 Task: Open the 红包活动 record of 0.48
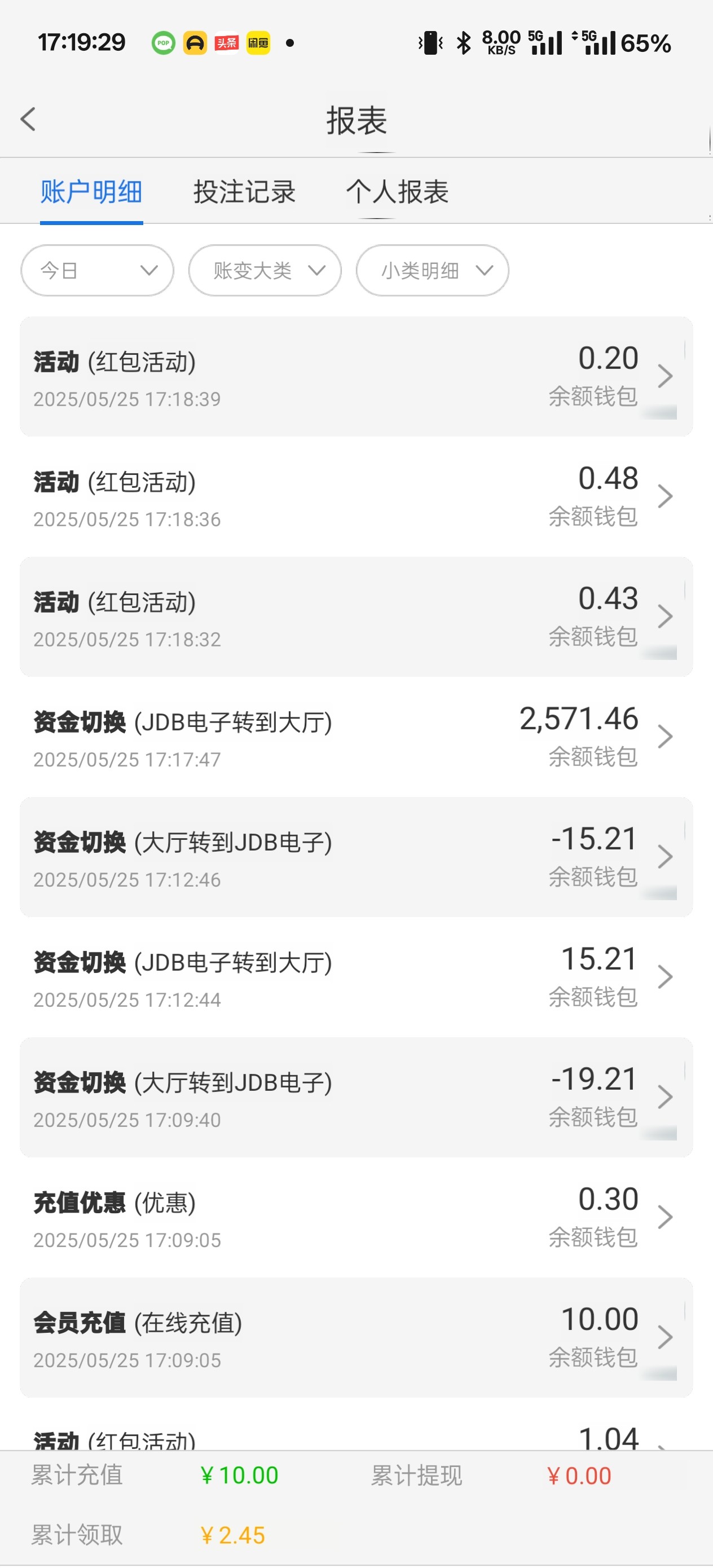(x=356, y=496)
